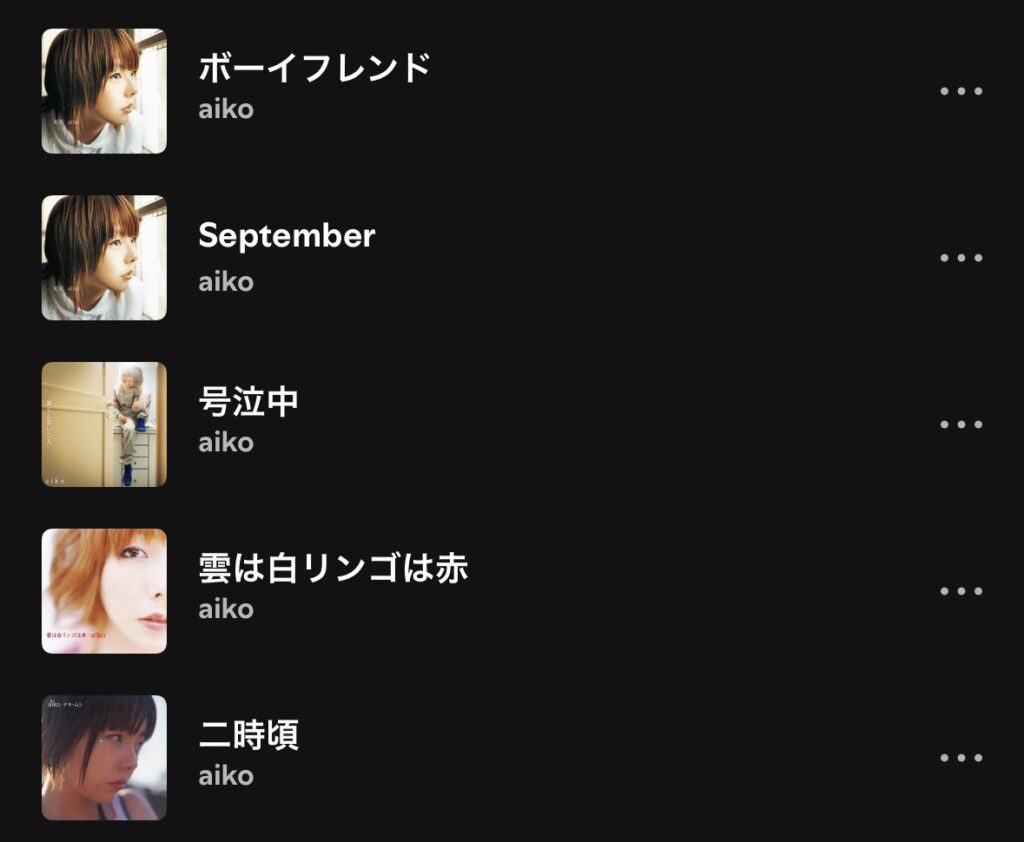Screen dimensions: 1024x842
Task: Play the song 雲は白リンゴは赤
Action: click(x=332, y=569)
